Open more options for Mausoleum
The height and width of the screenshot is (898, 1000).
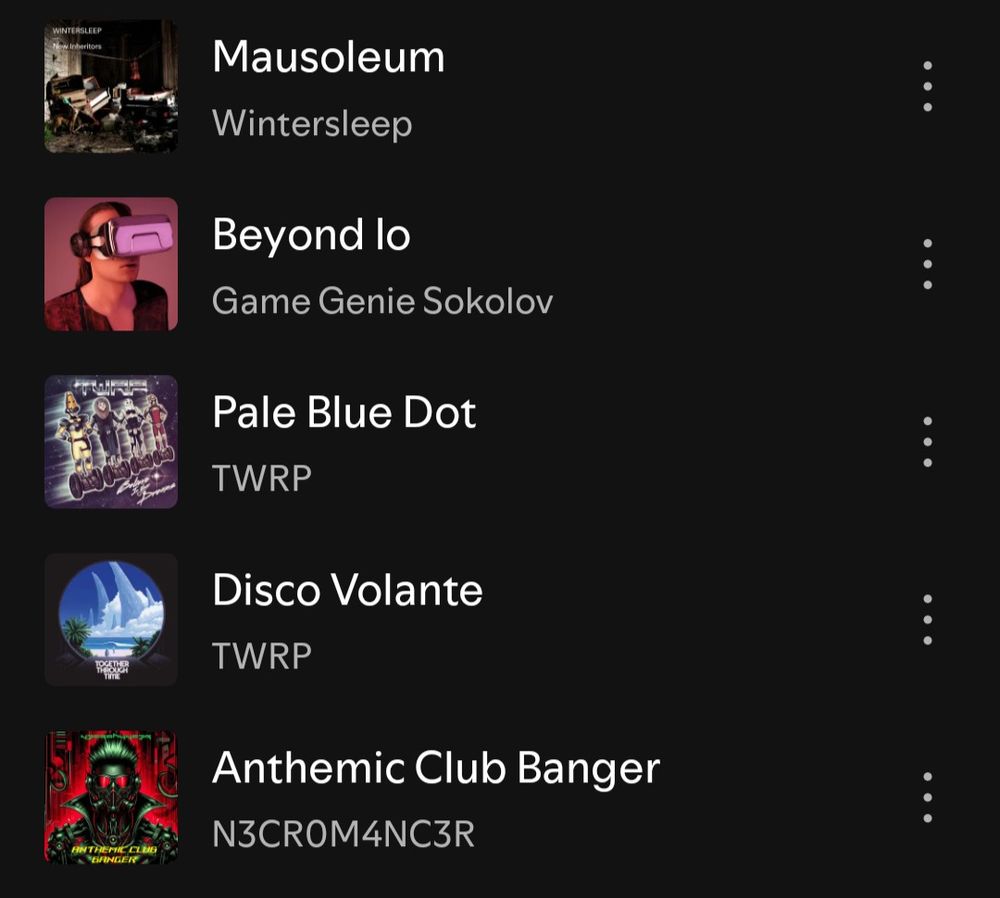tap(927, 86)
